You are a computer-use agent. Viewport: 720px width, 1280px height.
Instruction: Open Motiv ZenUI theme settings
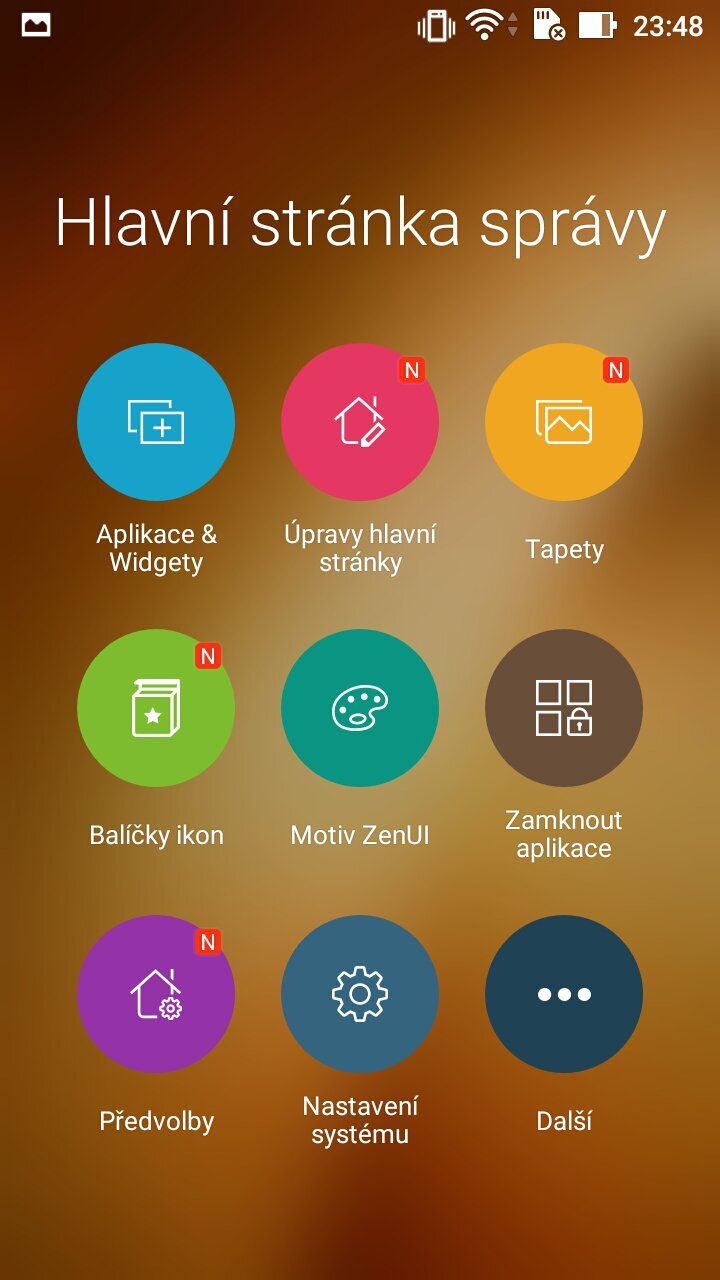[360, 707]
